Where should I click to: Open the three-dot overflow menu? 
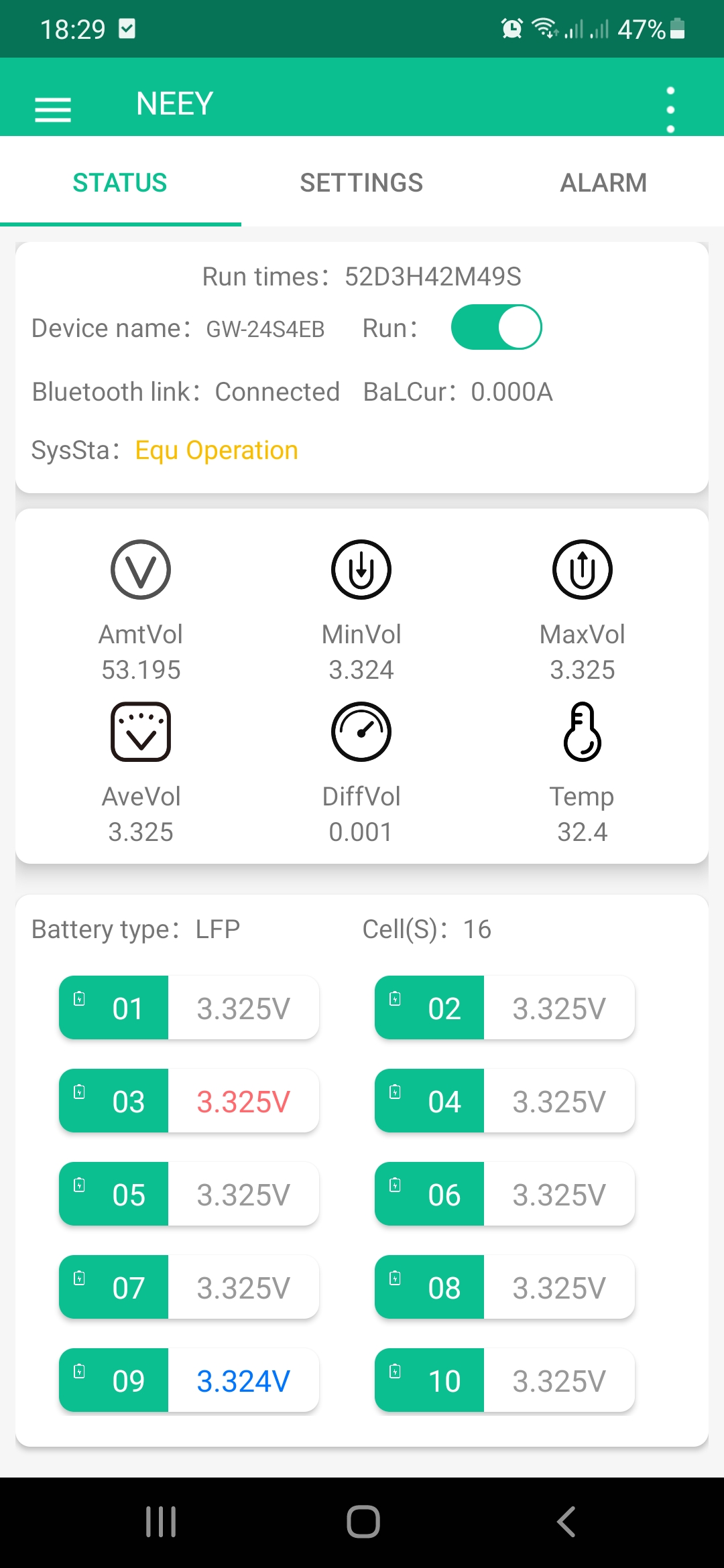670,109
